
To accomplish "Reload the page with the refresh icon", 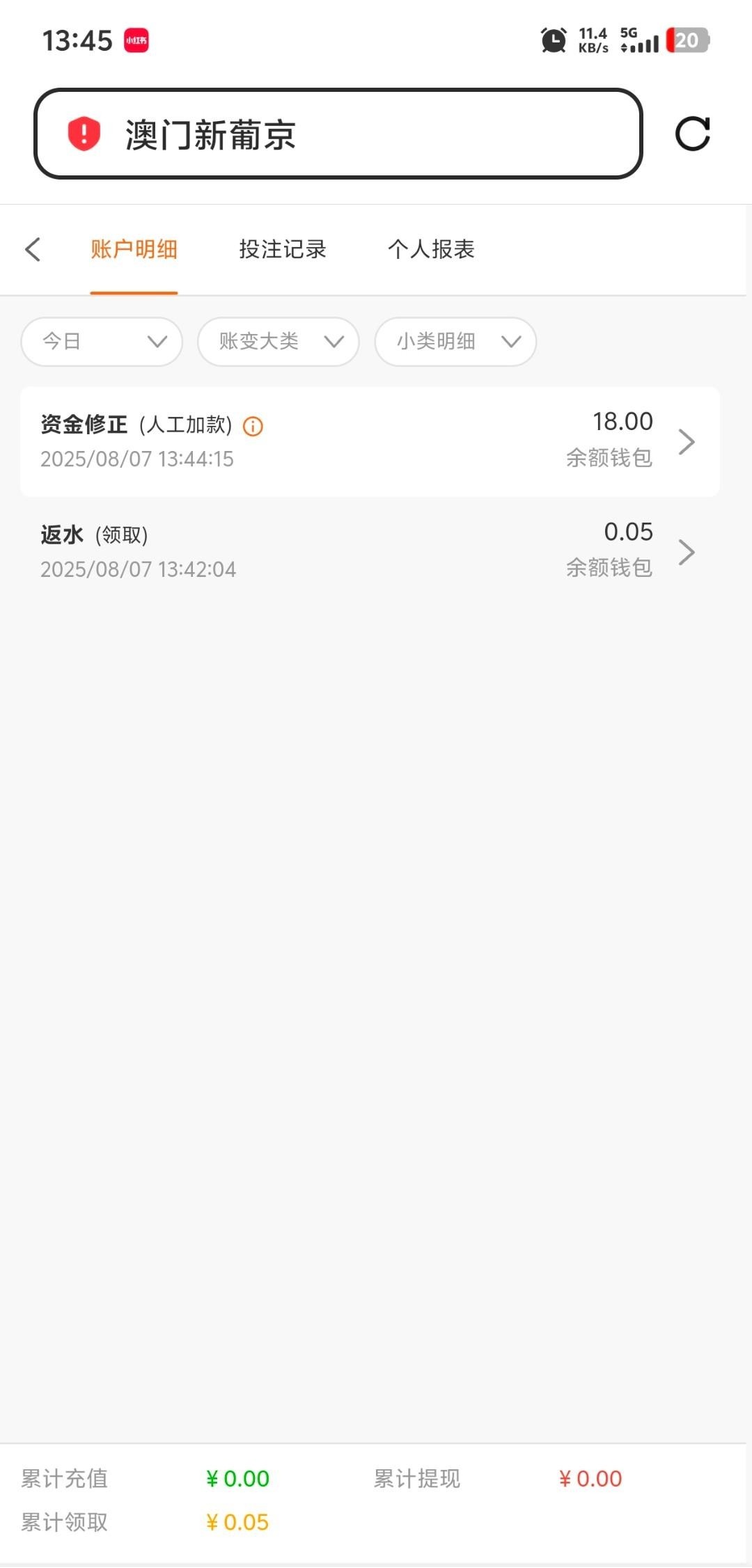I will click(x=692, y=134).
